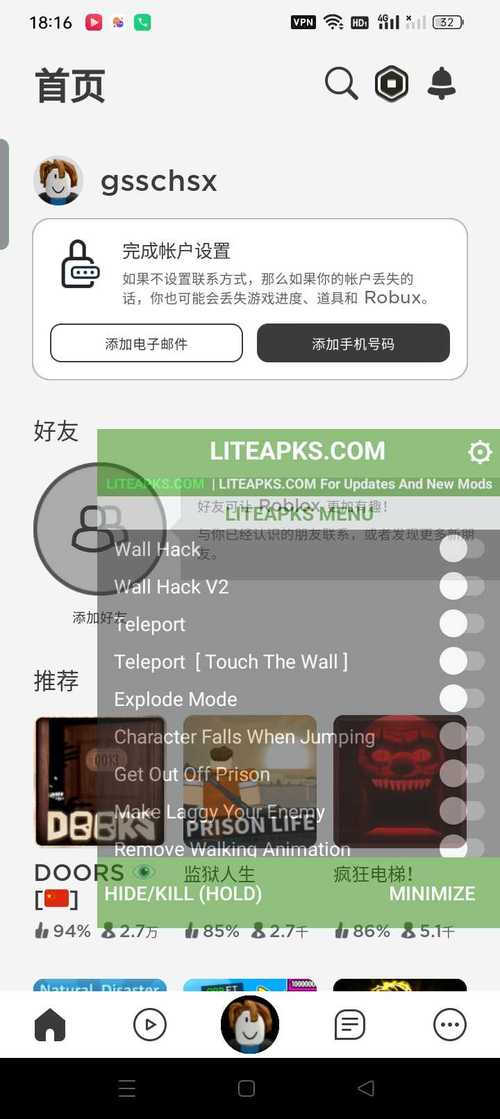This screenshot has width=500, height=1119.
Task: Tap the system back button
Action: [x=366, y=1088]
